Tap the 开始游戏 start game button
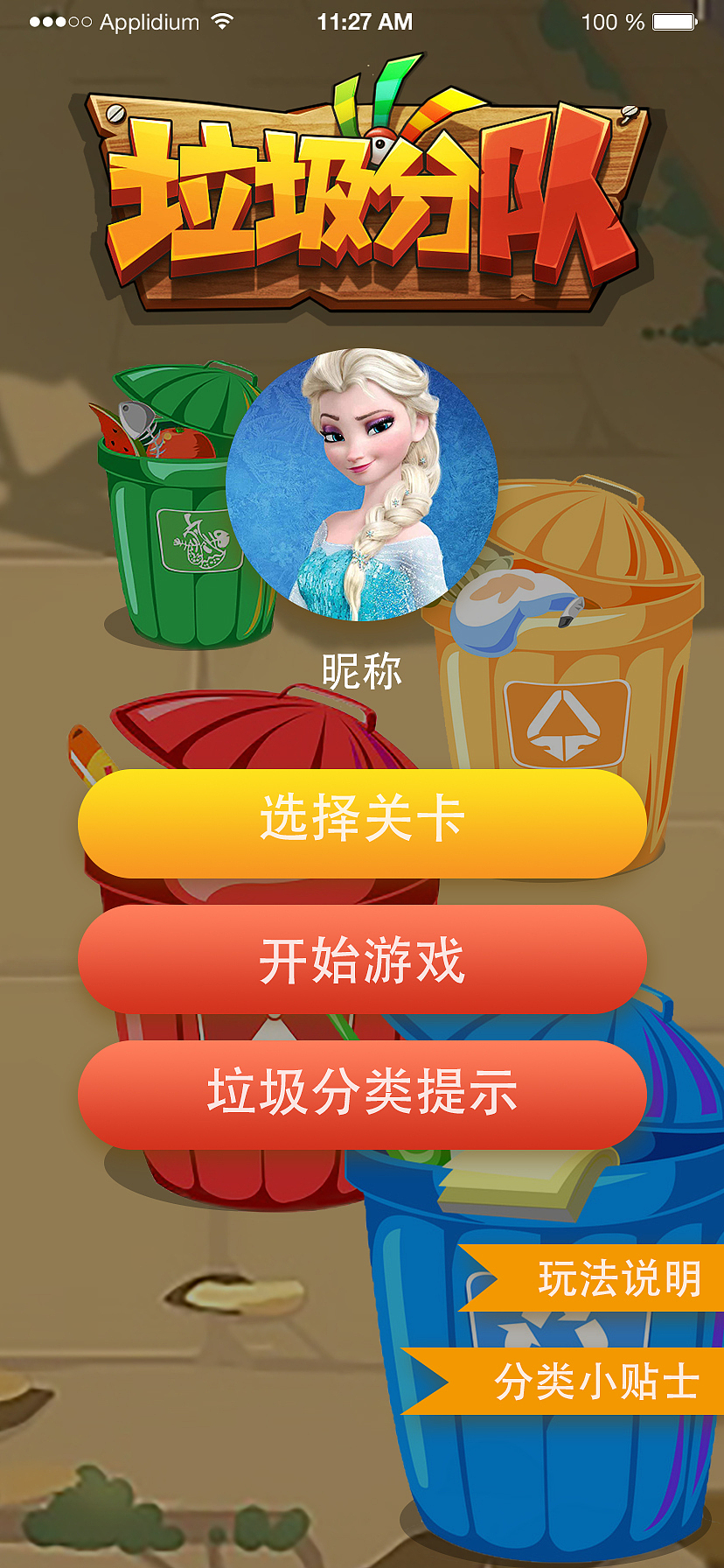 pos(362,961)
